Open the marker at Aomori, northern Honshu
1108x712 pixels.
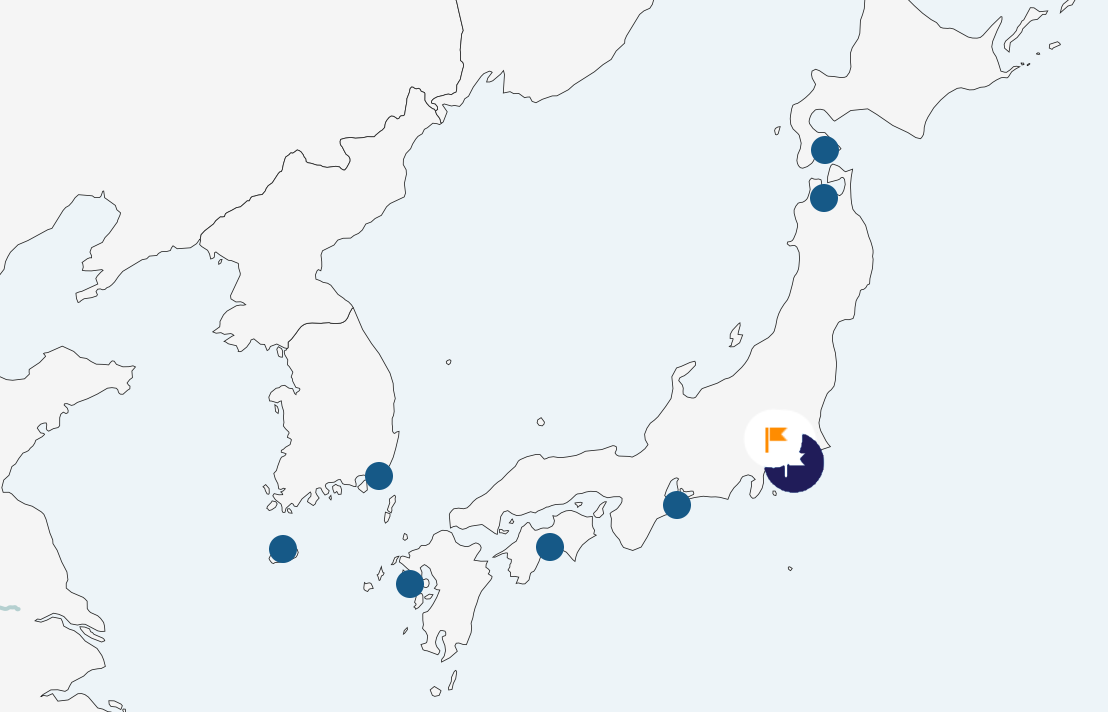coord(824,198)
